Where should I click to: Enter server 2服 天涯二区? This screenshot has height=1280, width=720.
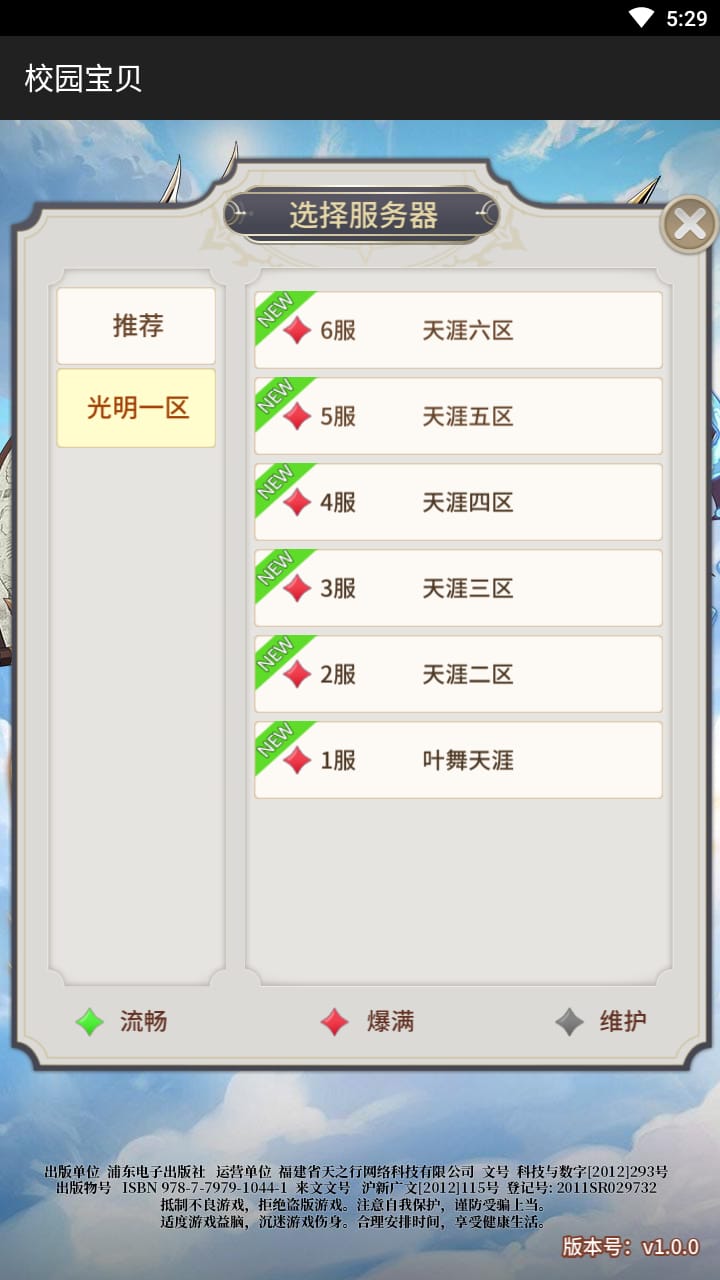[458, 675]
